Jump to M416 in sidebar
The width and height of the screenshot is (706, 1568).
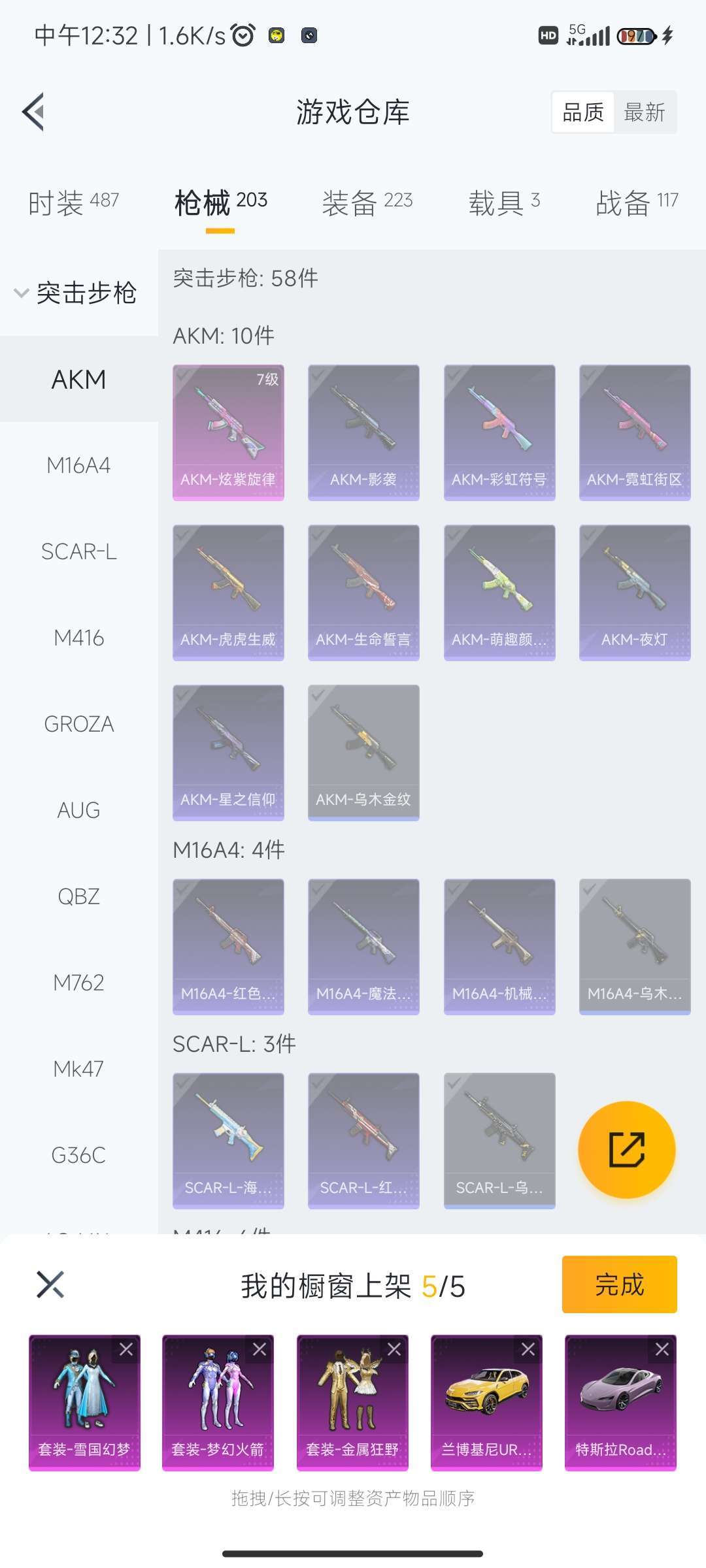pos(78,638)
